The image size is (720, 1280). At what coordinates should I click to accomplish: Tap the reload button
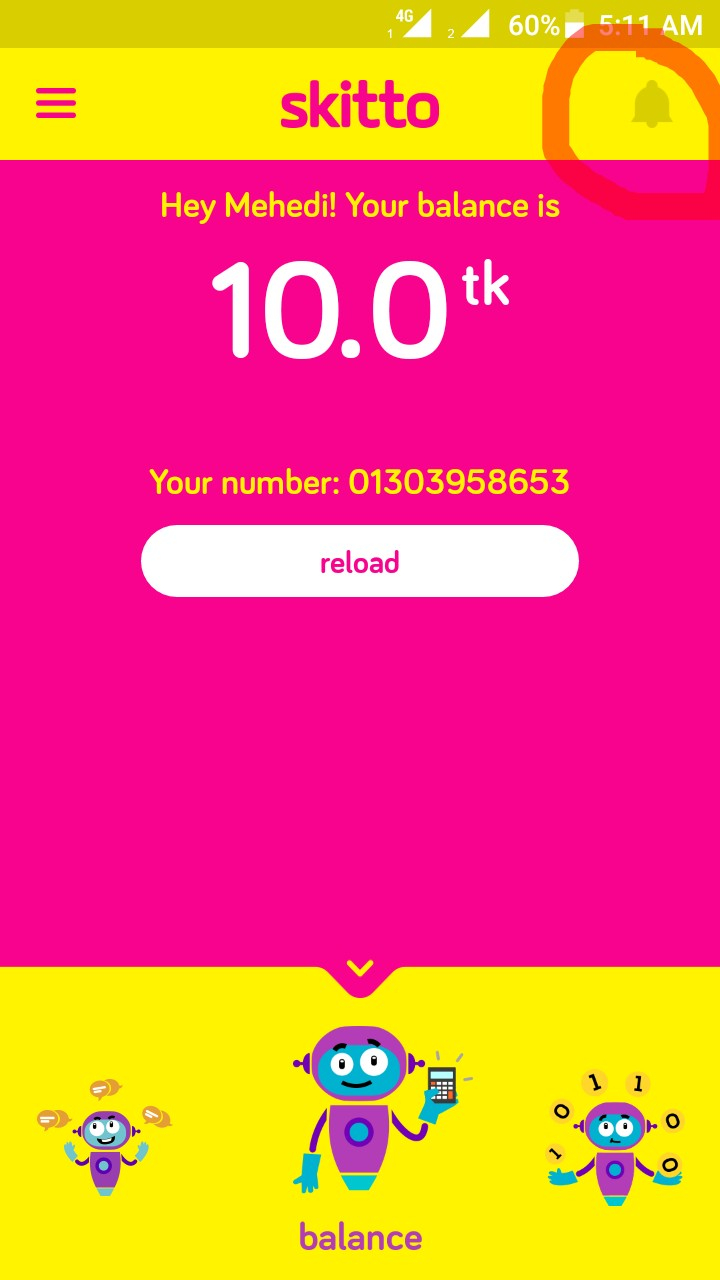tap(360, 562)
